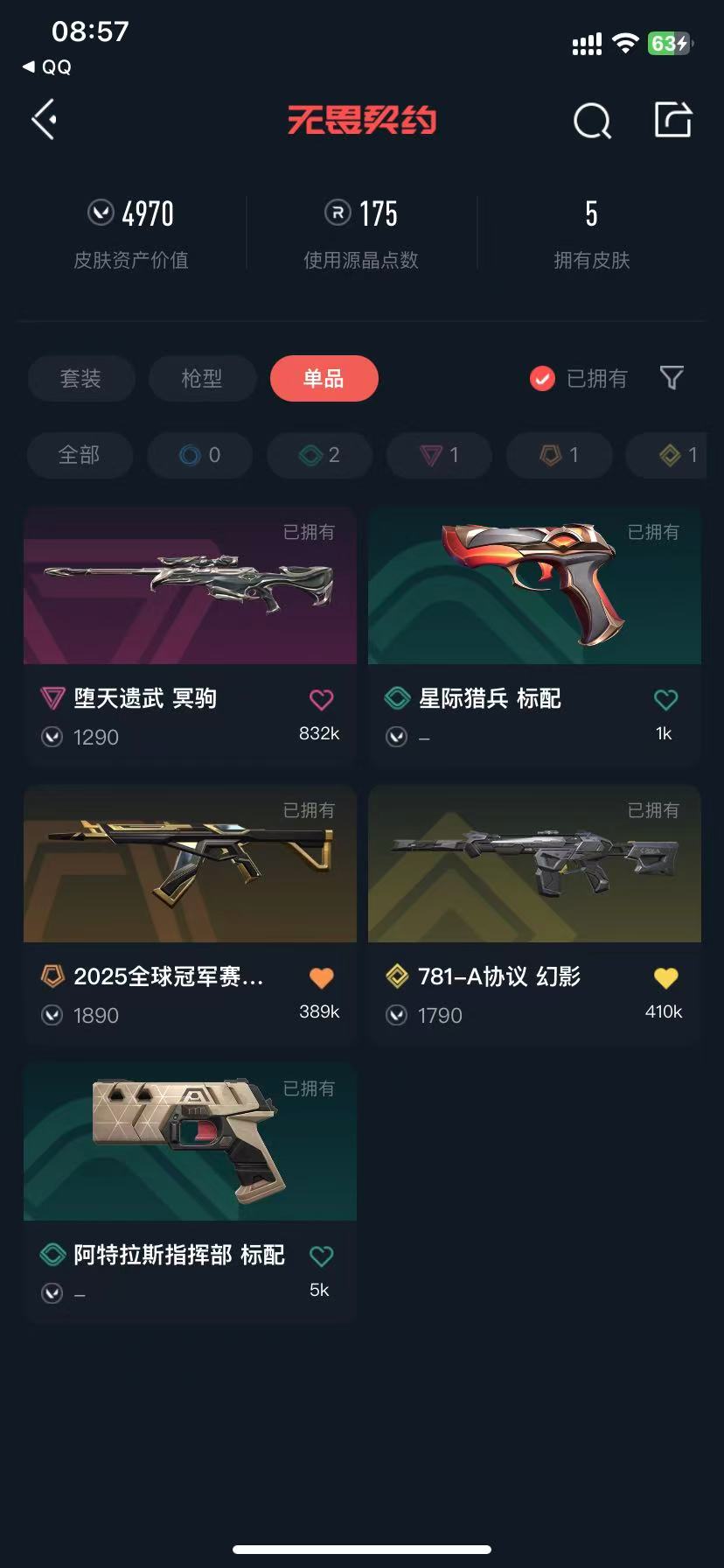This screenshot has height=1568, width=724.
Task: Select the 全部 rarity chip
Action: pos(80,455)
